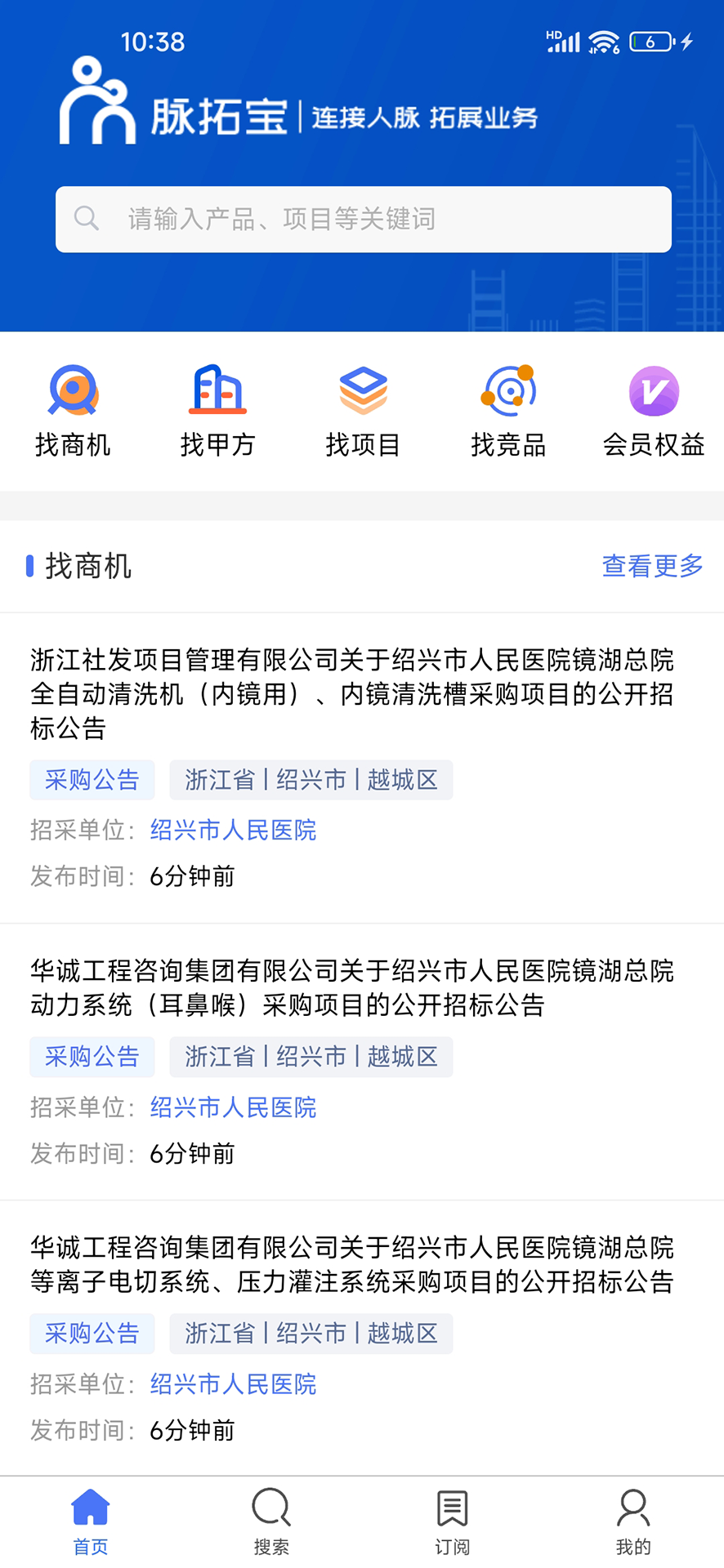Check the battery indicator in status bar
724x1568 pixels.
coord(650,39)
